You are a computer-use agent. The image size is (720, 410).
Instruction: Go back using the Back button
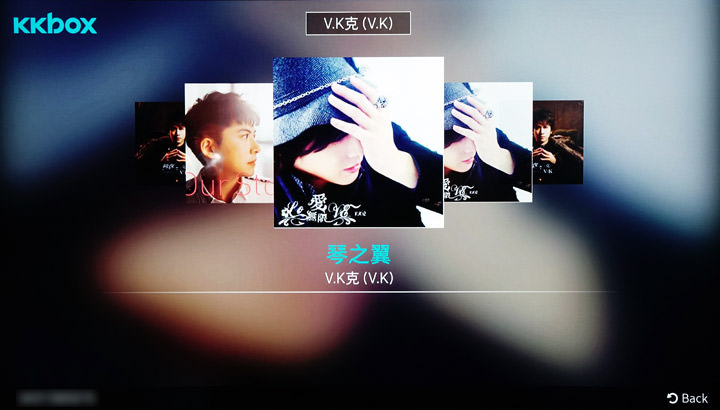[x=687, y=398]
